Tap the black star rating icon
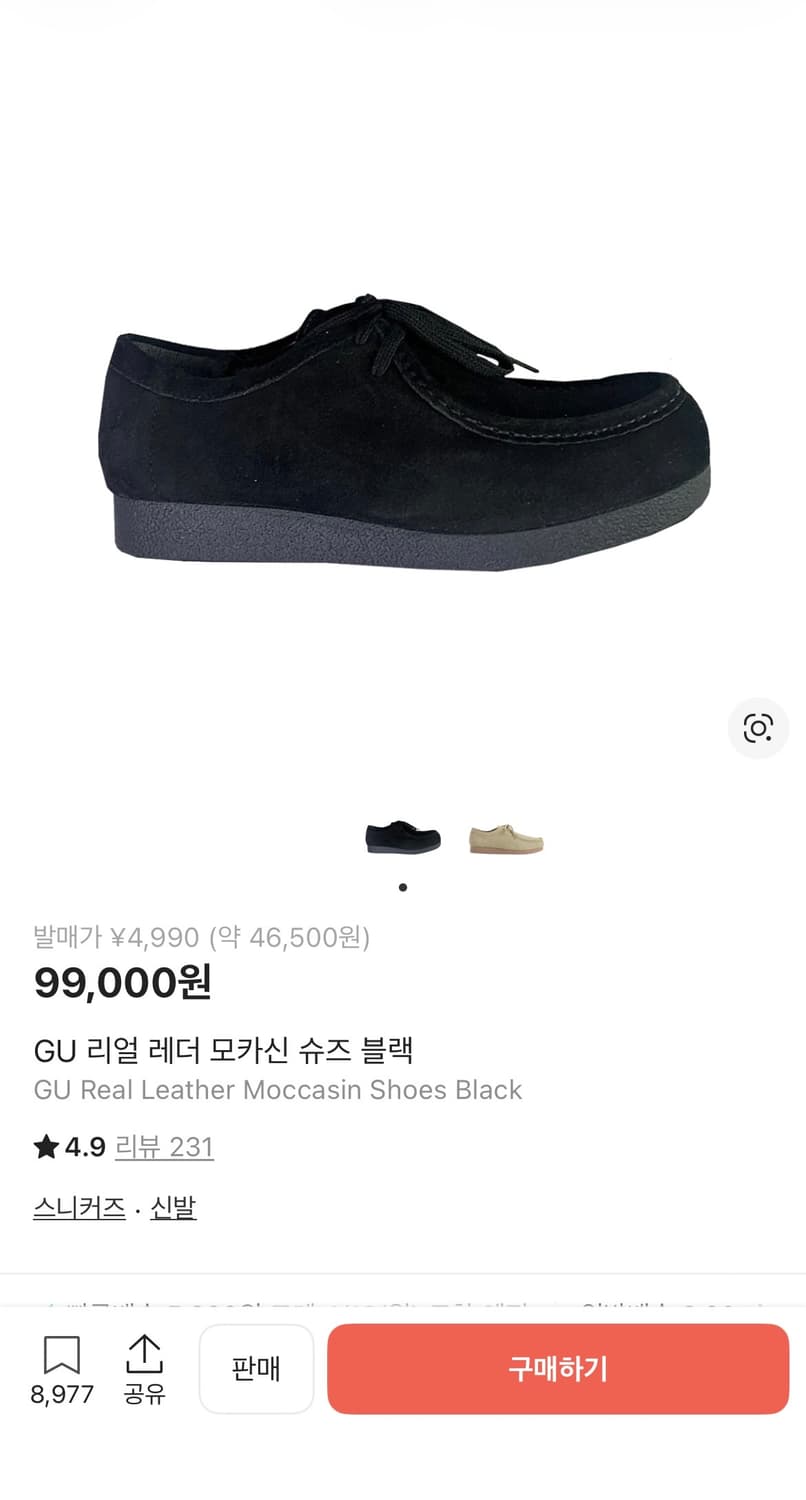The height and width of the screenshot is (1500, 806). pos(45,1146)
